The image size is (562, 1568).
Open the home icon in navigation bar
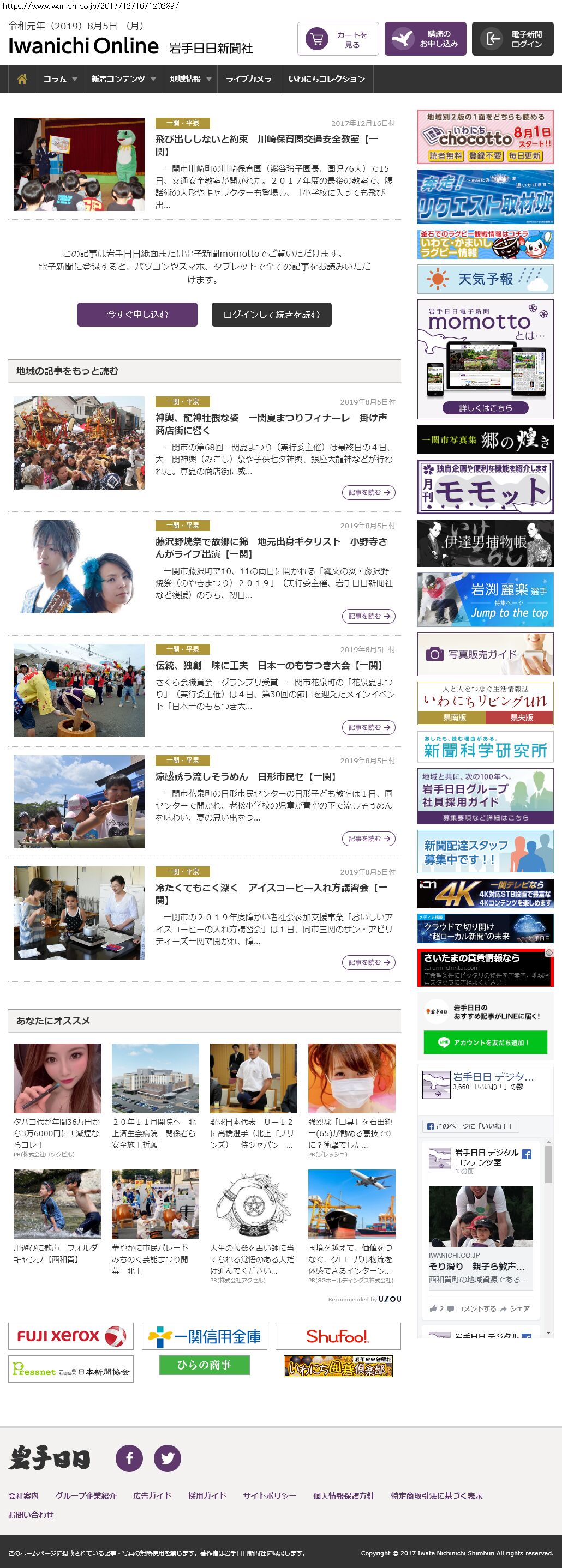[x=22, y=79]
